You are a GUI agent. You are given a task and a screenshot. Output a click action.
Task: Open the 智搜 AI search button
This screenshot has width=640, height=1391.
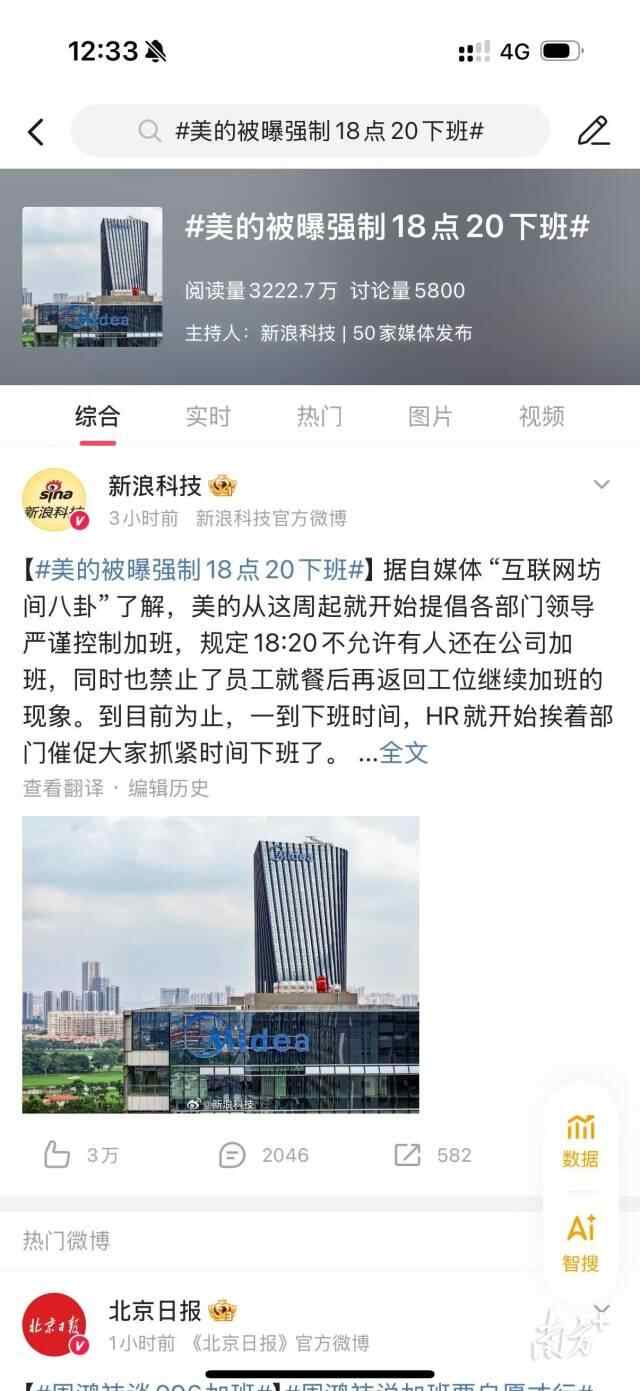[x=580, y=1242]
